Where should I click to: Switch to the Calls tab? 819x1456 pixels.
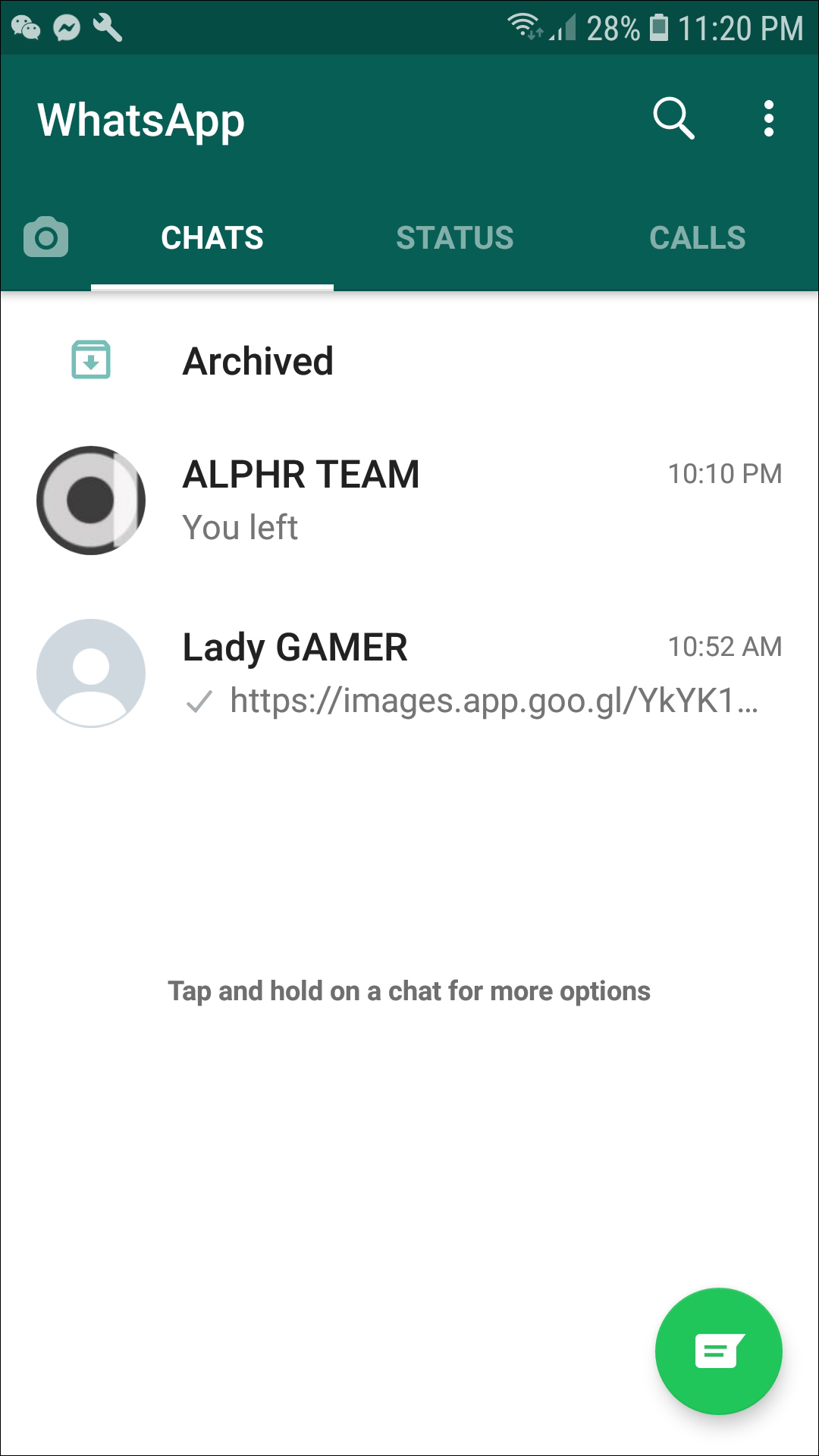click(x=697, y=238)
